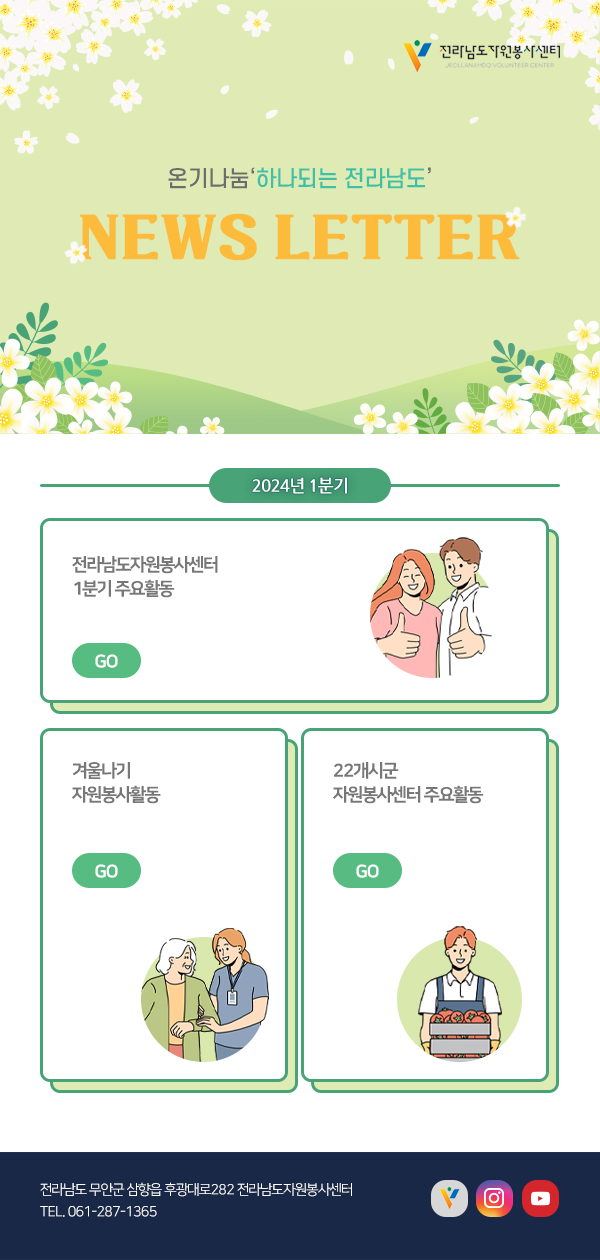Tap GO for 1분기 주요활동

(x=106, y=661)
